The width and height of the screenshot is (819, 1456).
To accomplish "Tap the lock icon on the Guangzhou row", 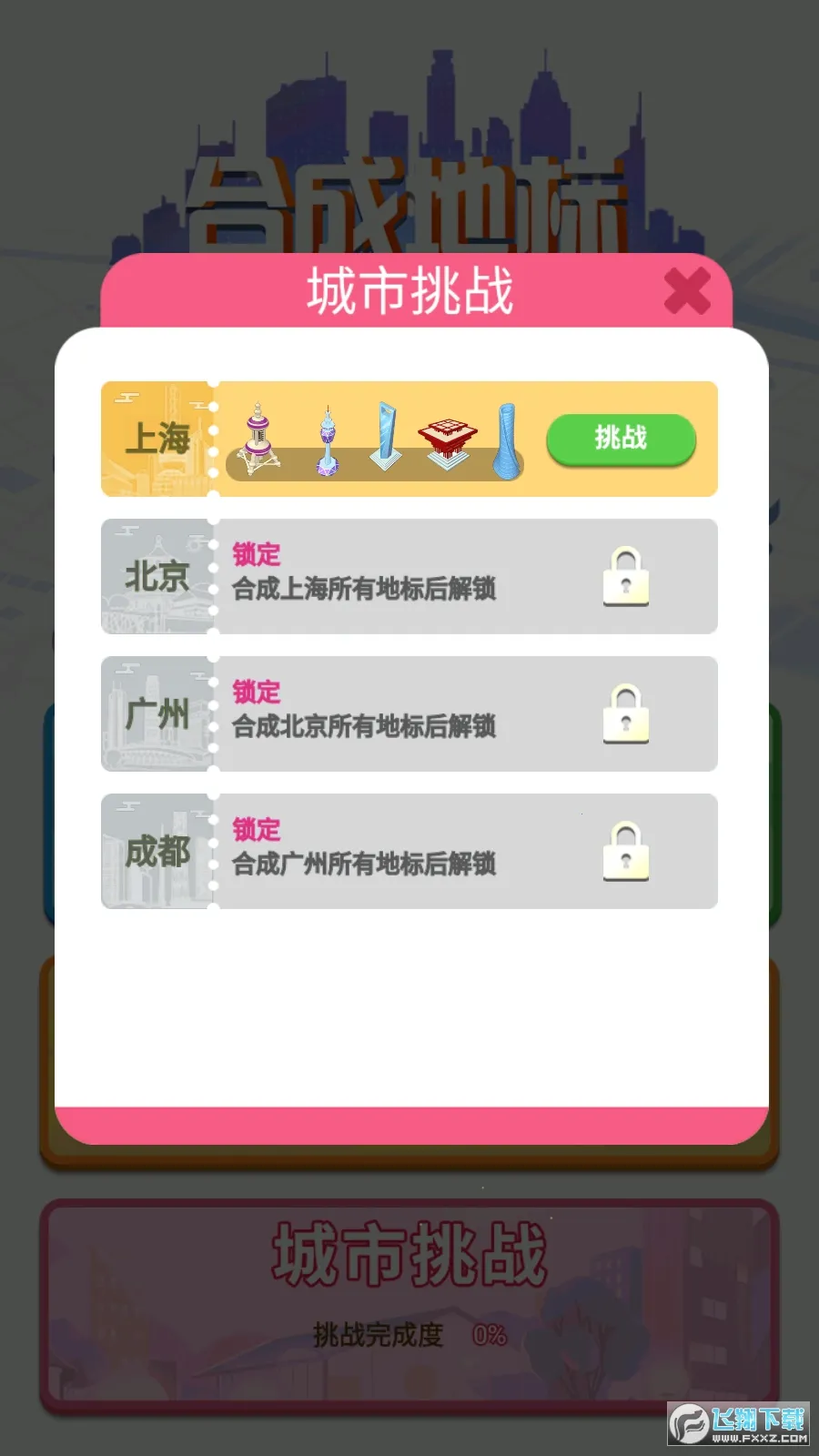I will [x=624, y=714].
